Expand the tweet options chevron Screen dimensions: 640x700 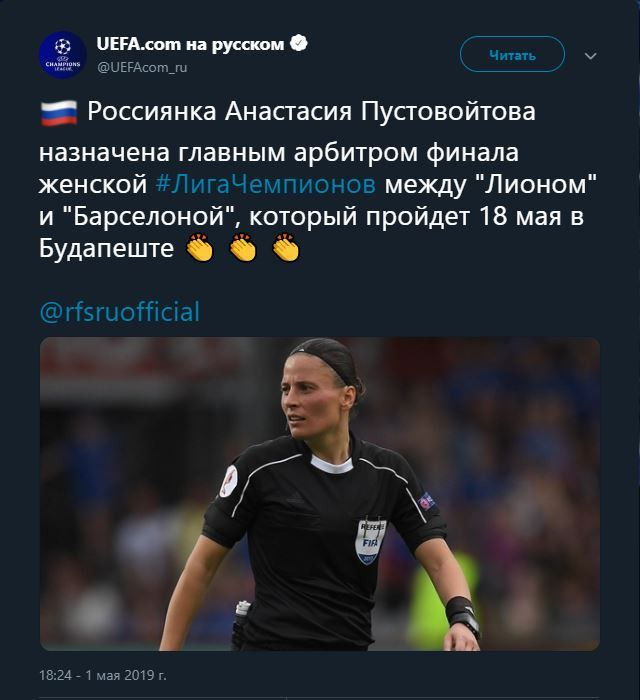coord(591,56)
